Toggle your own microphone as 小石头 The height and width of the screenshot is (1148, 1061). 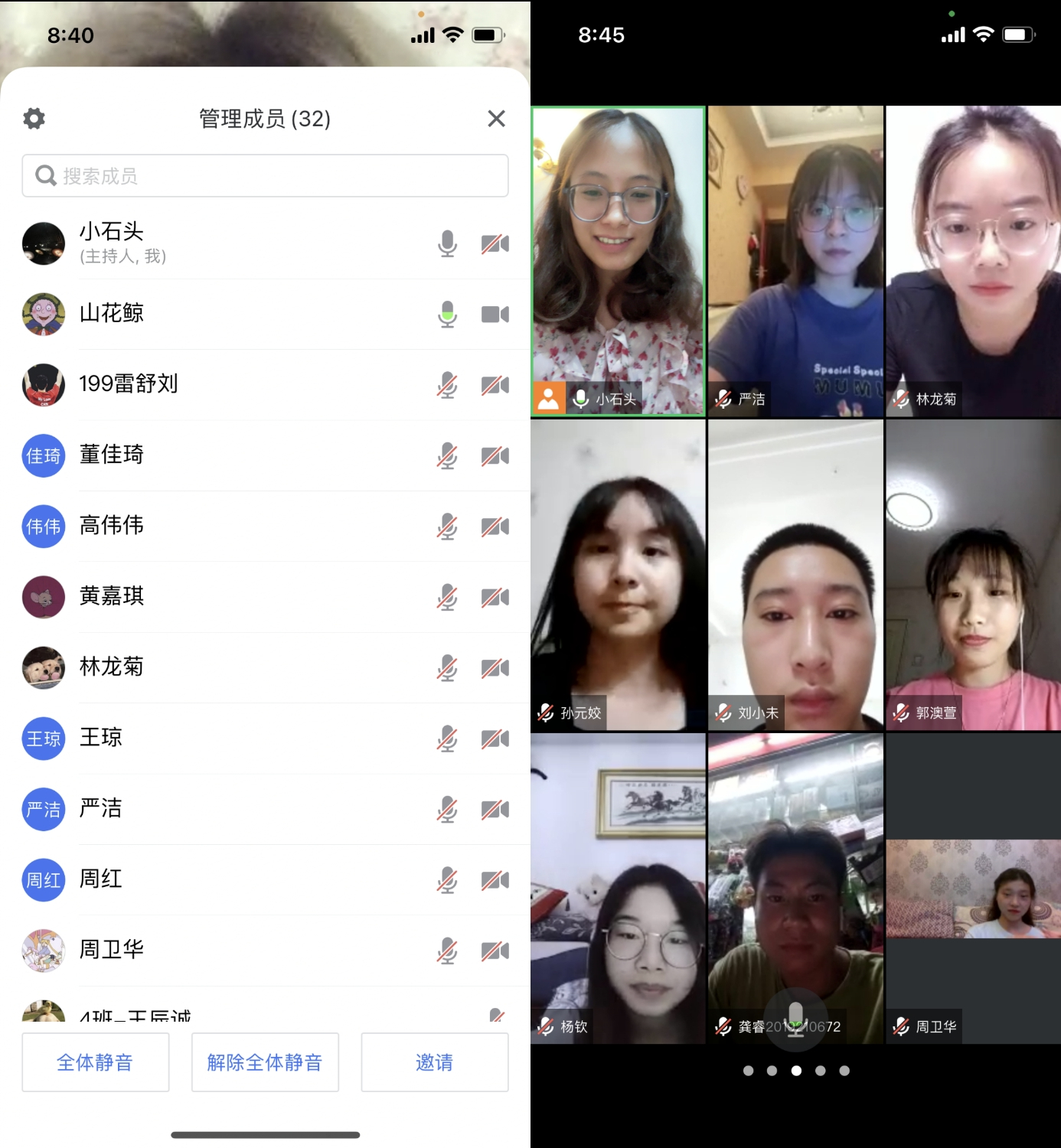click(447, 244)
